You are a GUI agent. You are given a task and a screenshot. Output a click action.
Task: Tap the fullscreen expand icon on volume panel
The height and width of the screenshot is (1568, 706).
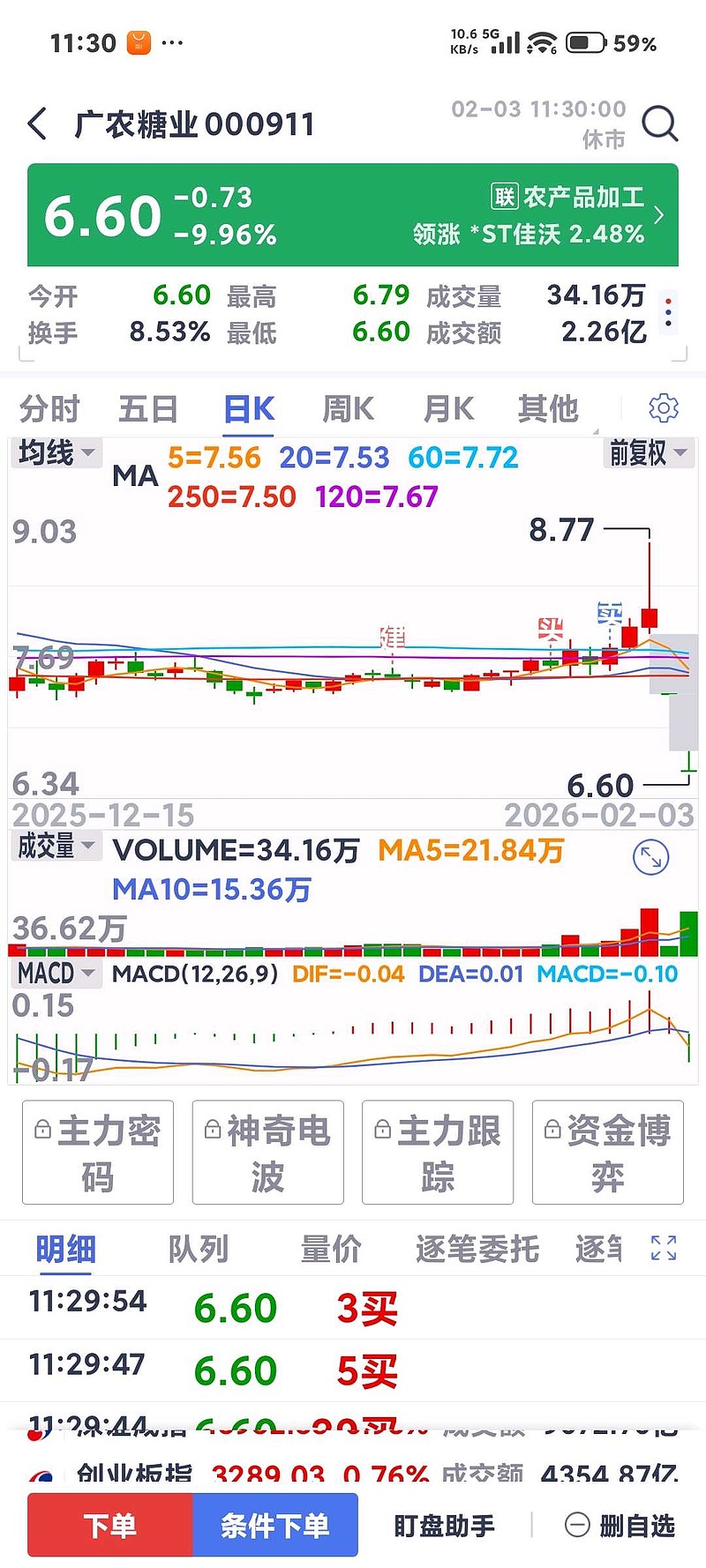[x=650, y=859]
